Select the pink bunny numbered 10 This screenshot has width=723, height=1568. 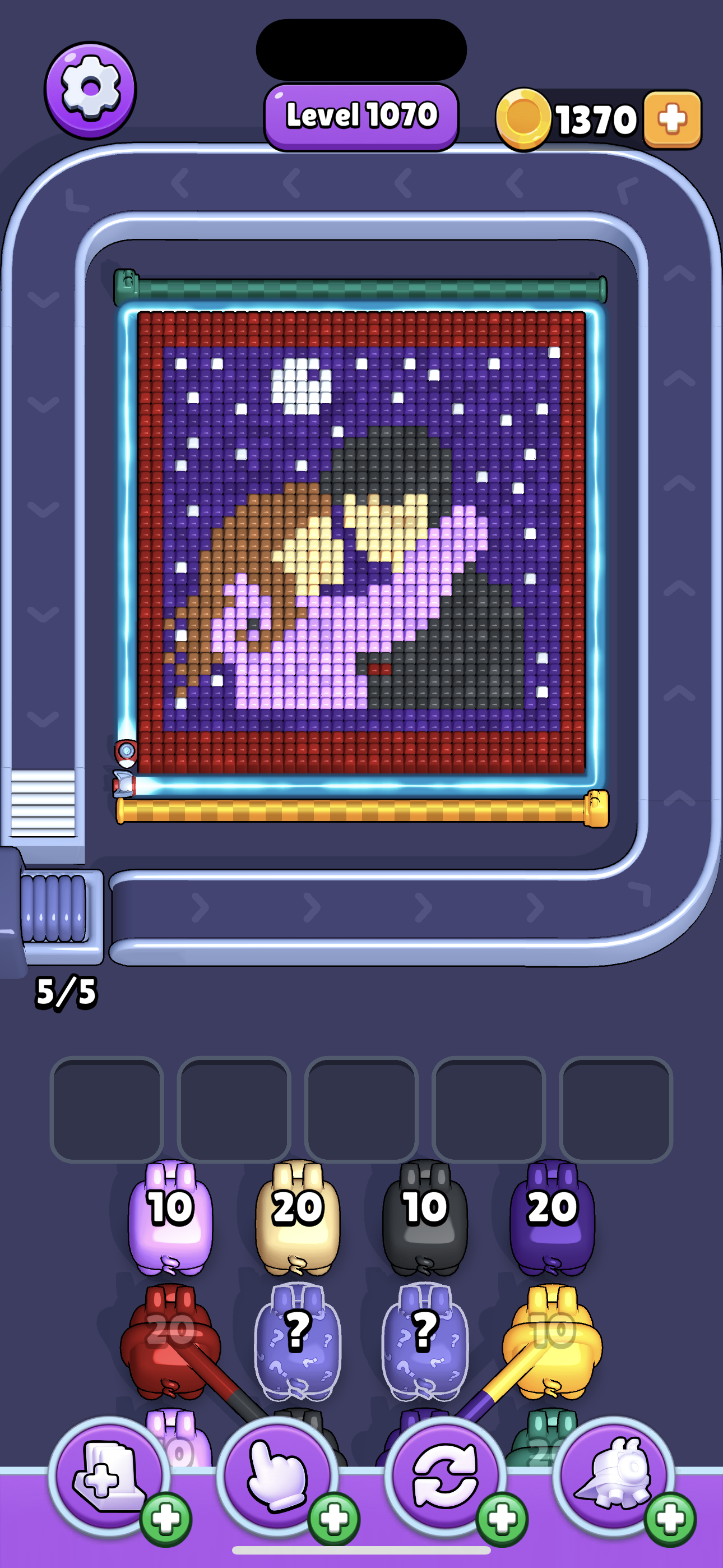170,1217
